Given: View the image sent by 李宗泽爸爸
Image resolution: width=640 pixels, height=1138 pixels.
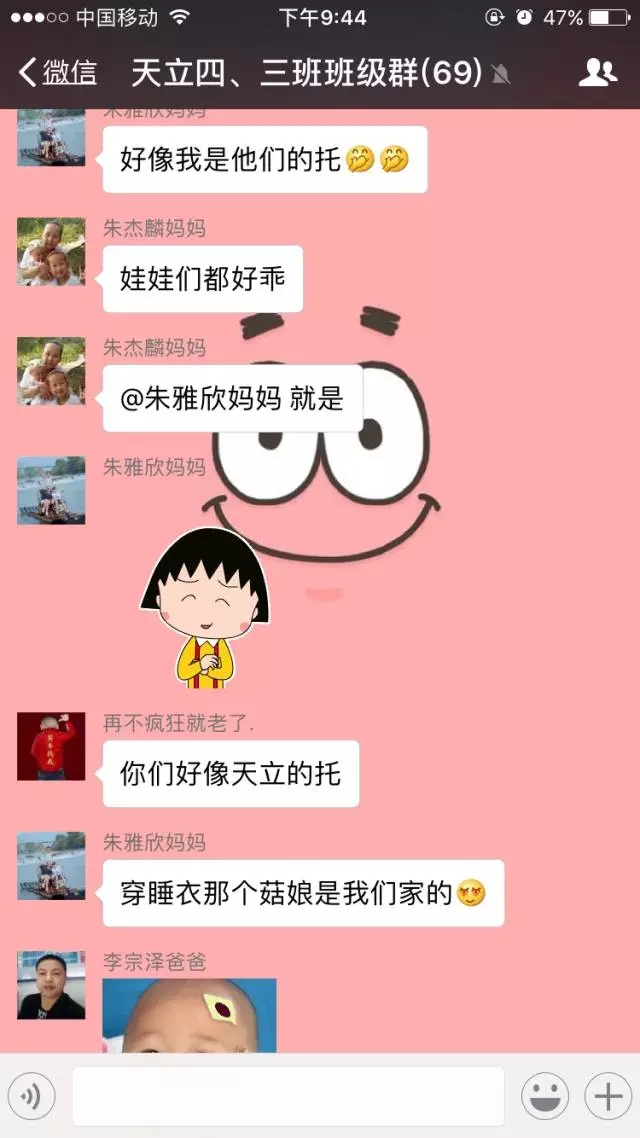Looking at the screenshot, I should (x=189, y=1014).
